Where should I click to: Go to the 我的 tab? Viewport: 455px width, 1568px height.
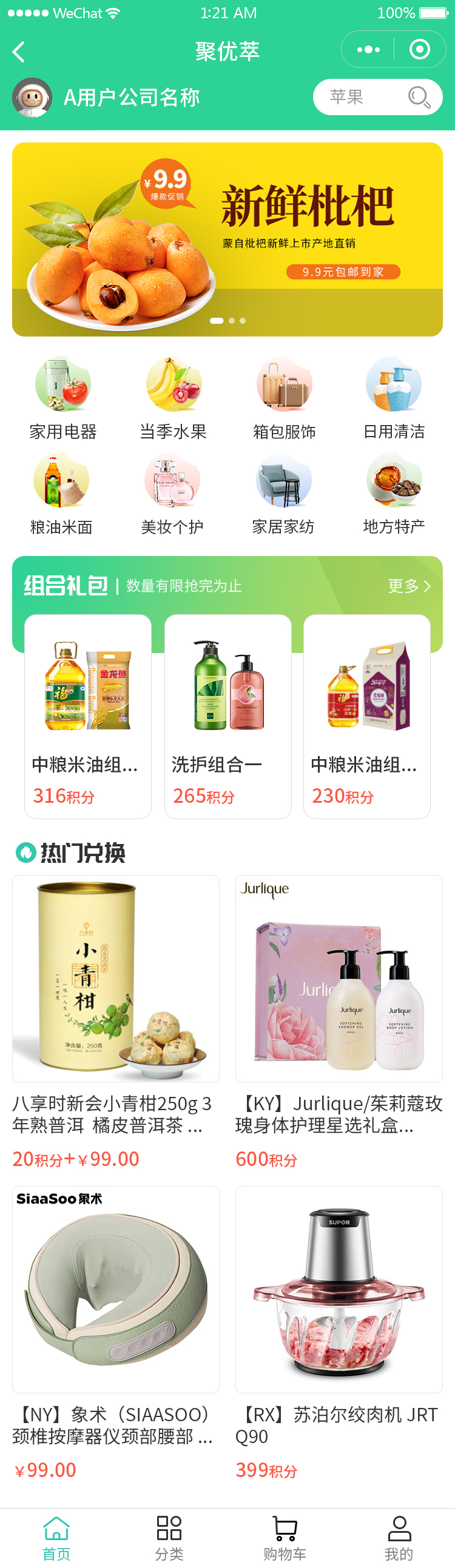tap(399, 1538)
